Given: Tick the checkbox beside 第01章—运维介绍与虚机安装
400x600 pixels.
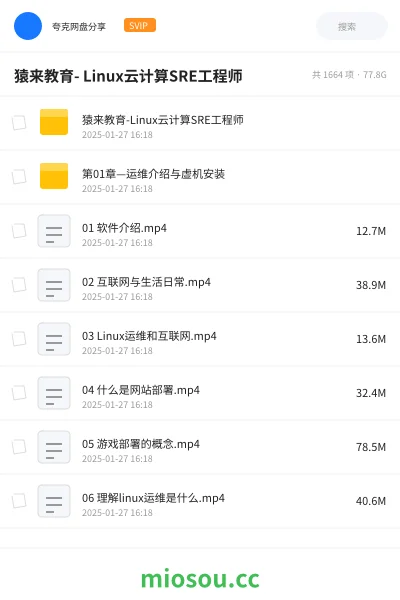Looking at the screenshot, I should [19, 177].
